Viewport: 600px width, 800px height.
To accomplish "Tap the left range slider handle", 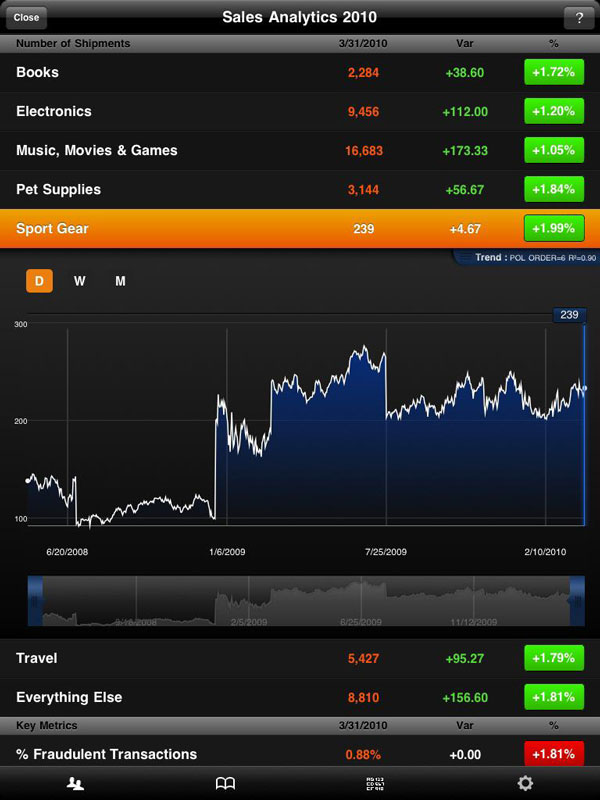I will [35, 601].
